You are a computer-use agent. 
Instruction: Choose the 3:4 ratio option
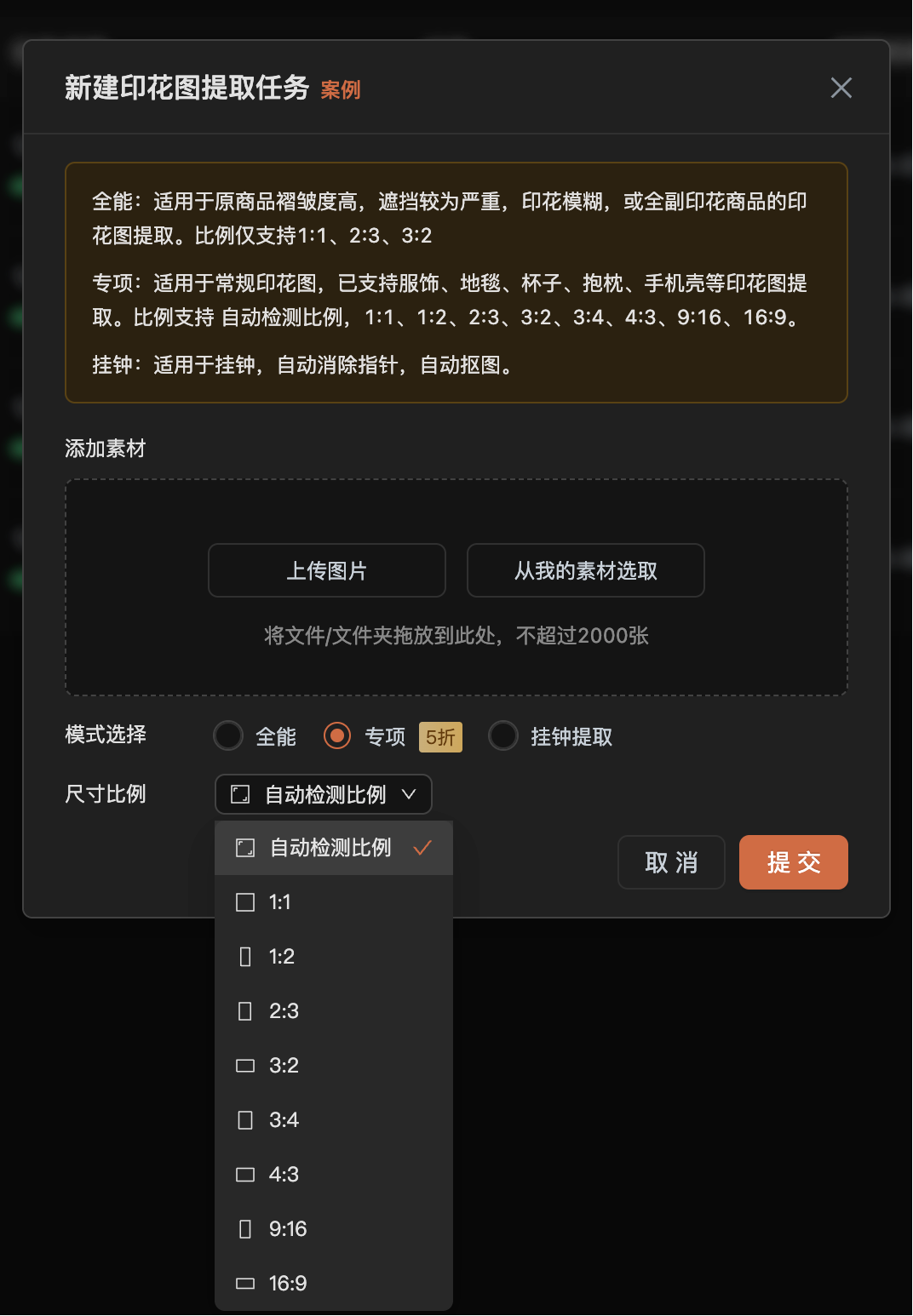(334, 1120)
